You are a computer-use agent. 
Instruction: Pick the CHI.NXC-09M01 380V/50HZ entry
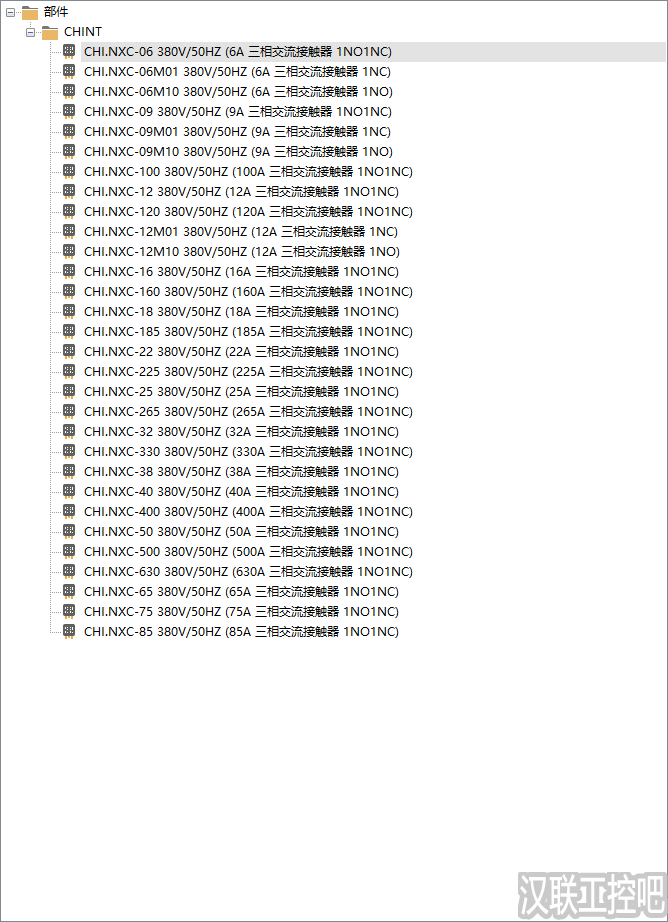click(237, 132)
